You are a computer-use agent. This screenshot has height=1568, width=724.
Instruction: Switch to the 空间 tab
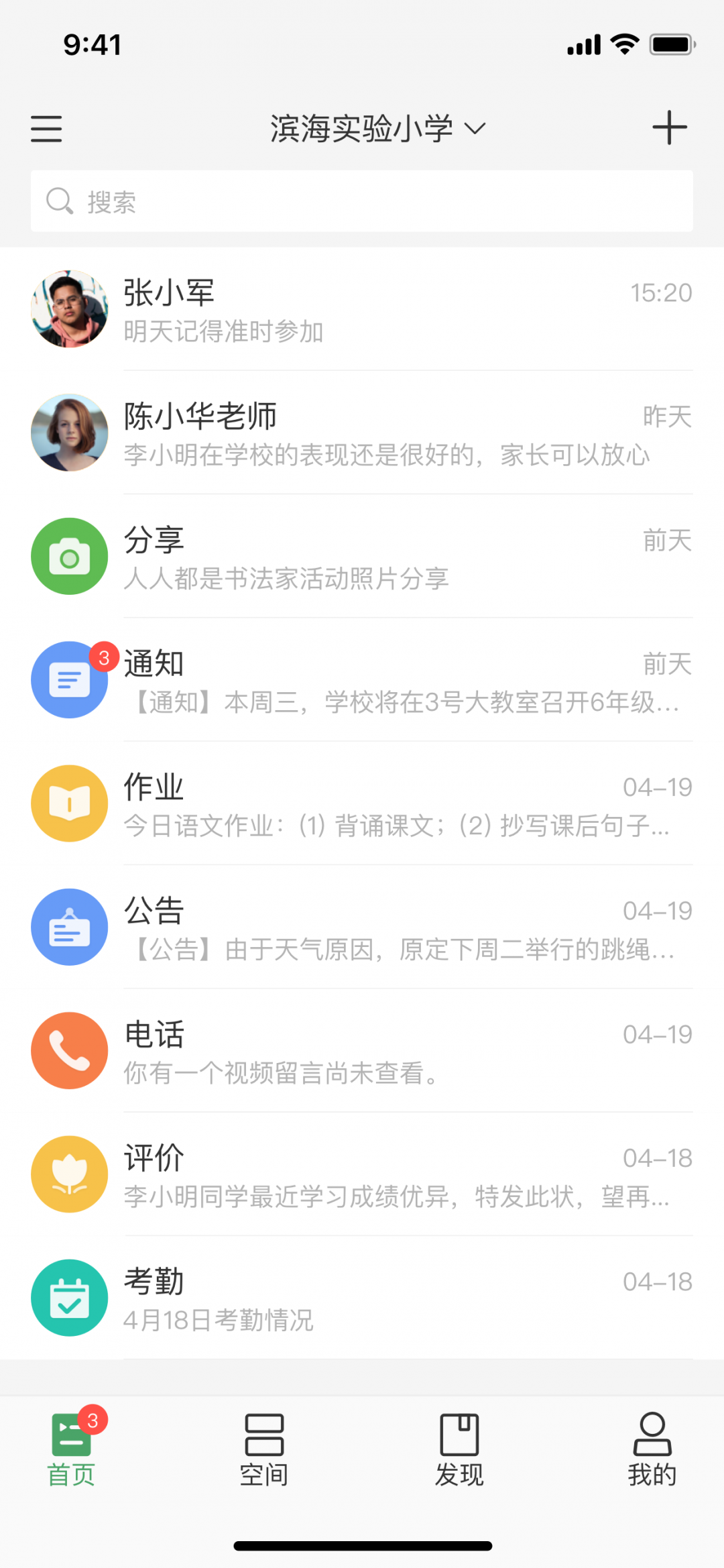tap(264, 1450)
